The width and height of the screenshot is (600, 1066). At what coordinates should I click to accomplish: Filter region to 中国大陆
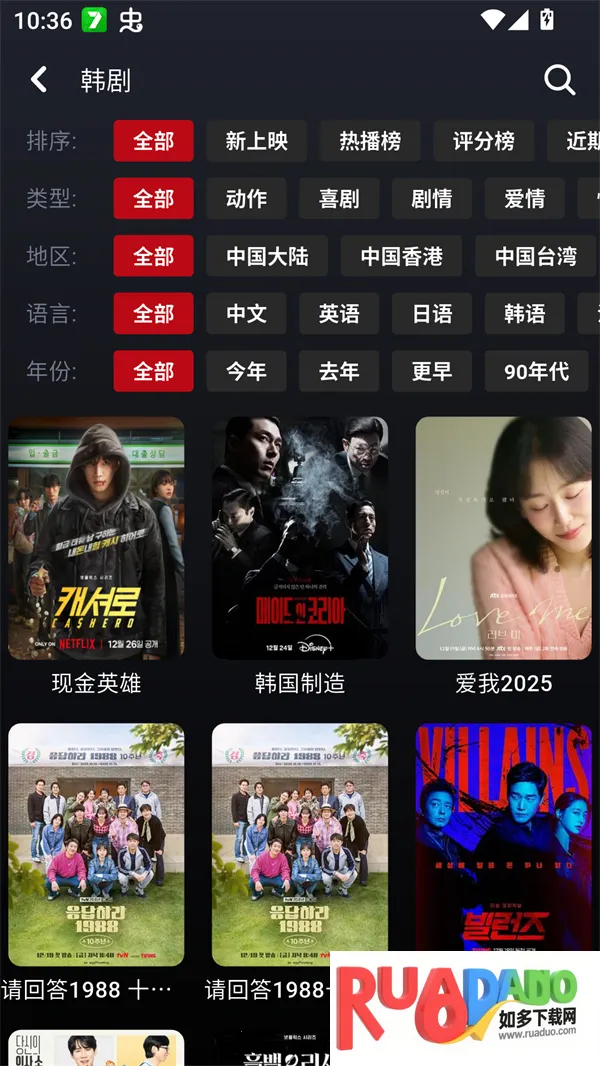267,257
